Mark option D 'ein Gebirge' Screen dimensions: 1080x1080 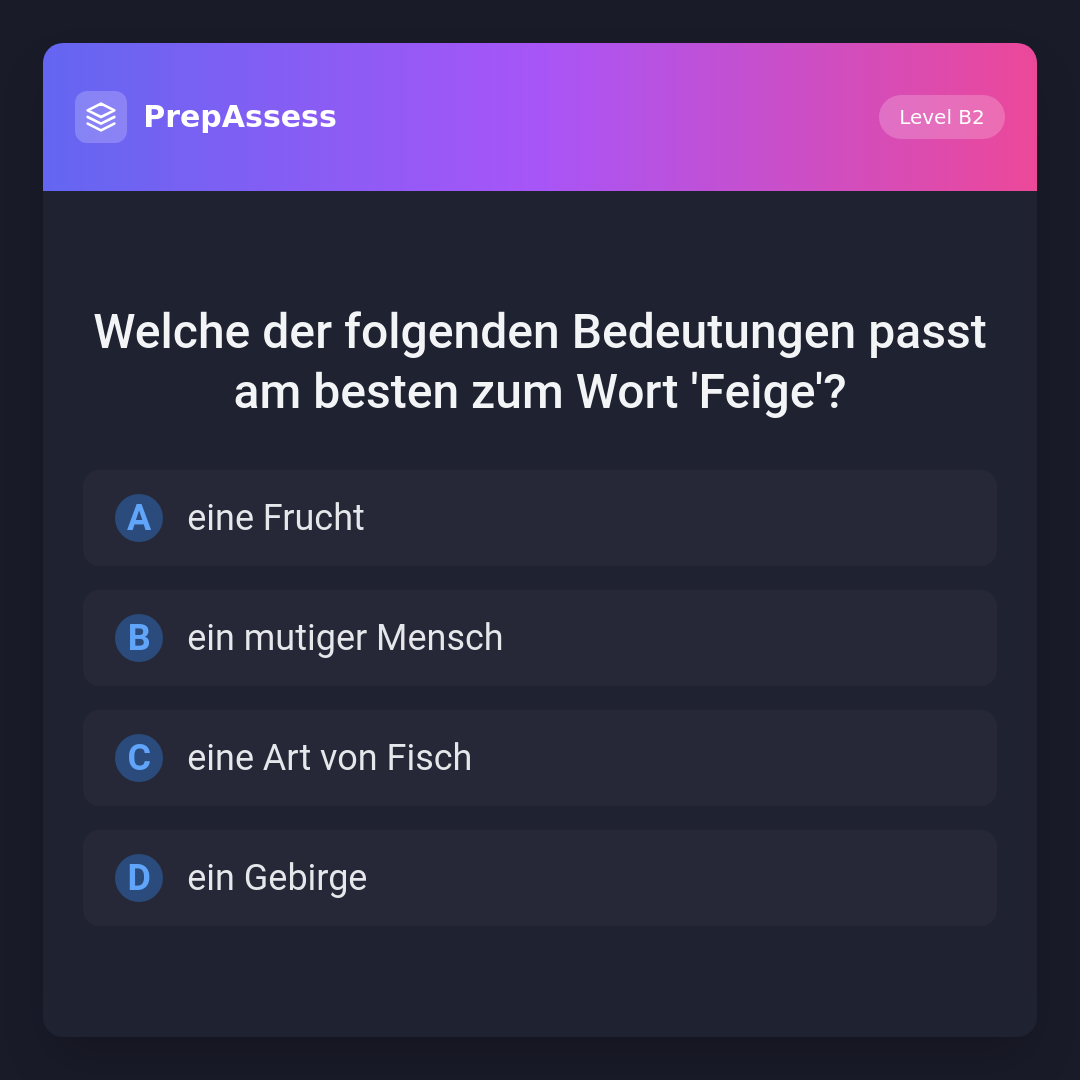pyautogui.click(x=539, y=878)
